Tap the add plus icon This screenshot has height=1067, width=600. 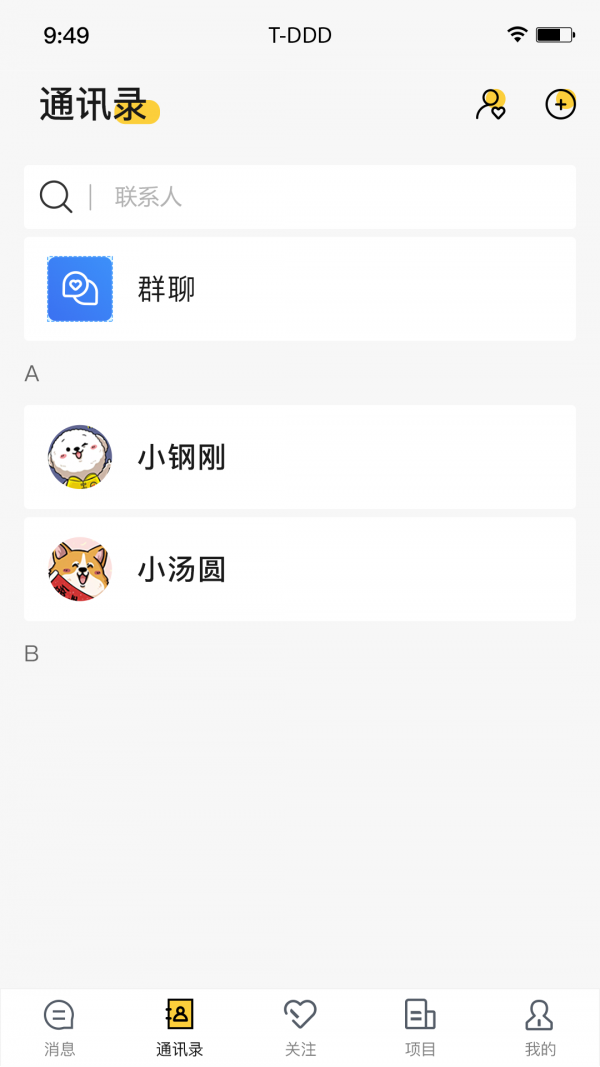point(560,104)
